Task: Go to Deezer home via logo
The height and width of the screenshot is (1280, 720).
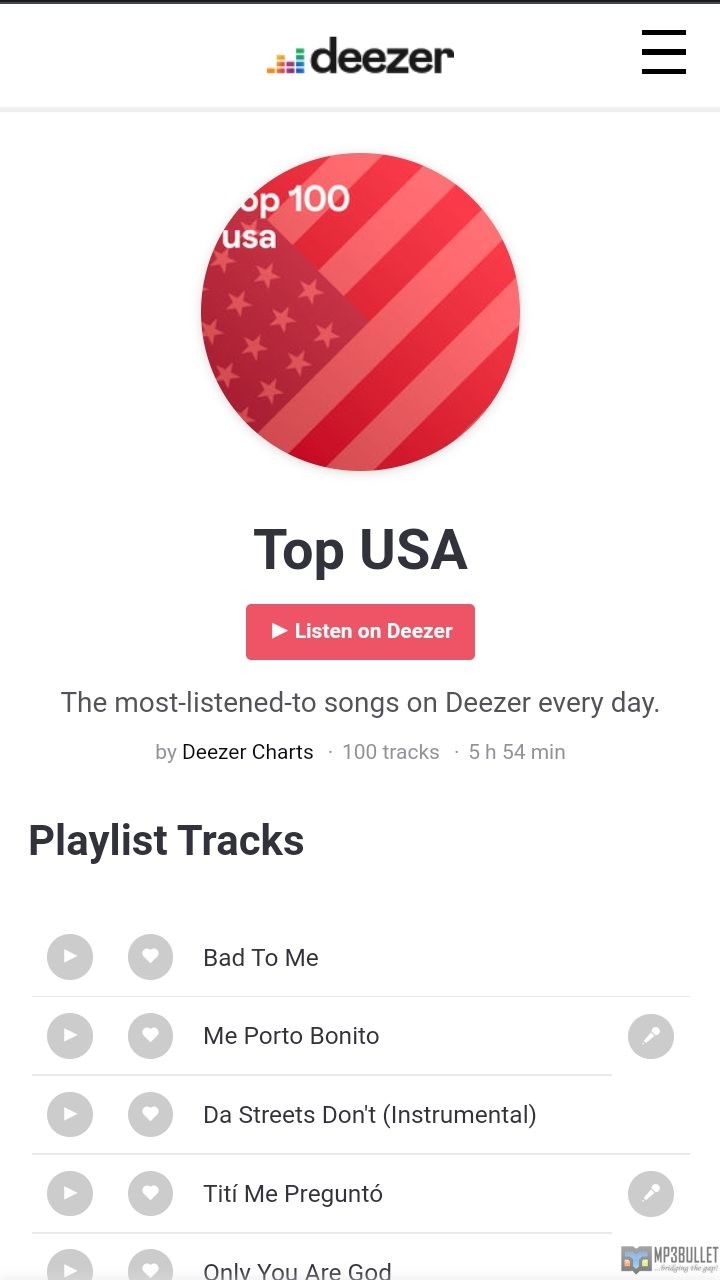Action: click(x=360, y=57)
